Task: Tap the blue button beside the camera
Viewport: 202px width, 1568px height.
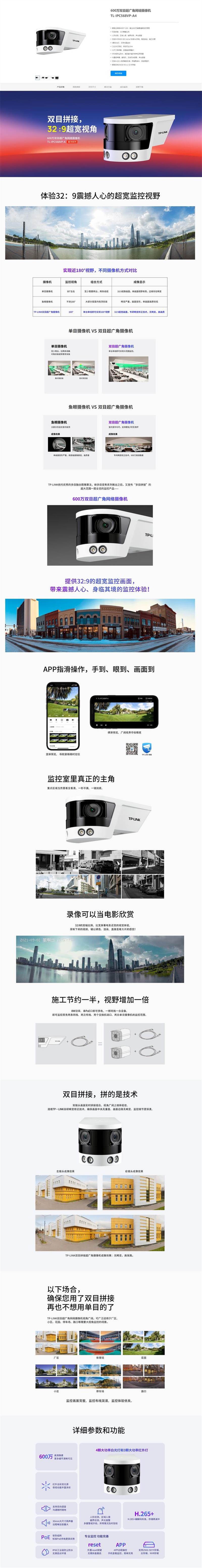Action: (x=118, y=73)
